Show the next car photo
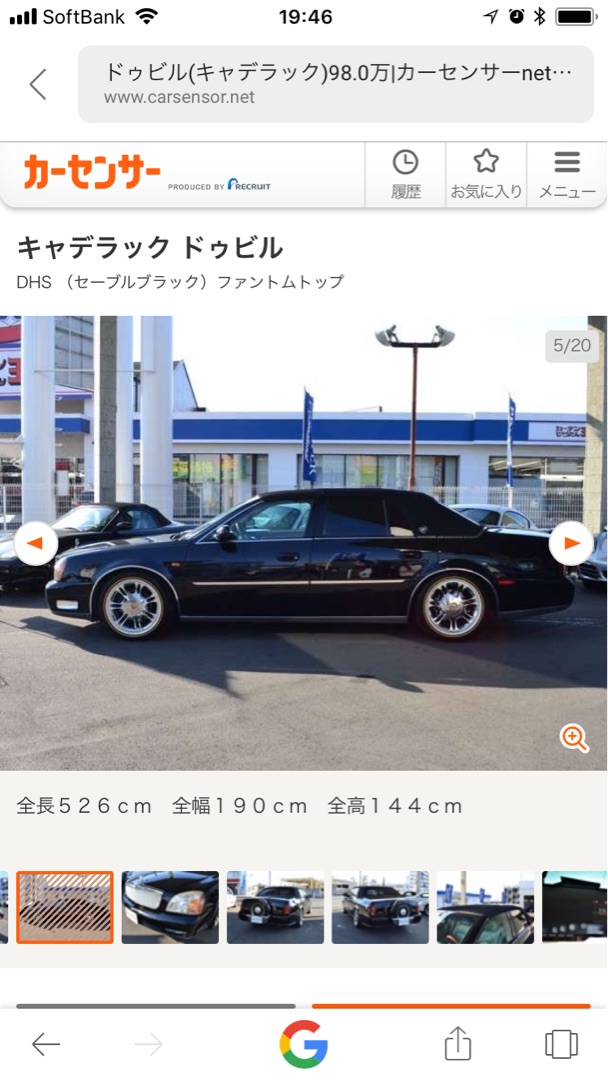The width and height of the screenshot is (608, 1080). [571, 543]
